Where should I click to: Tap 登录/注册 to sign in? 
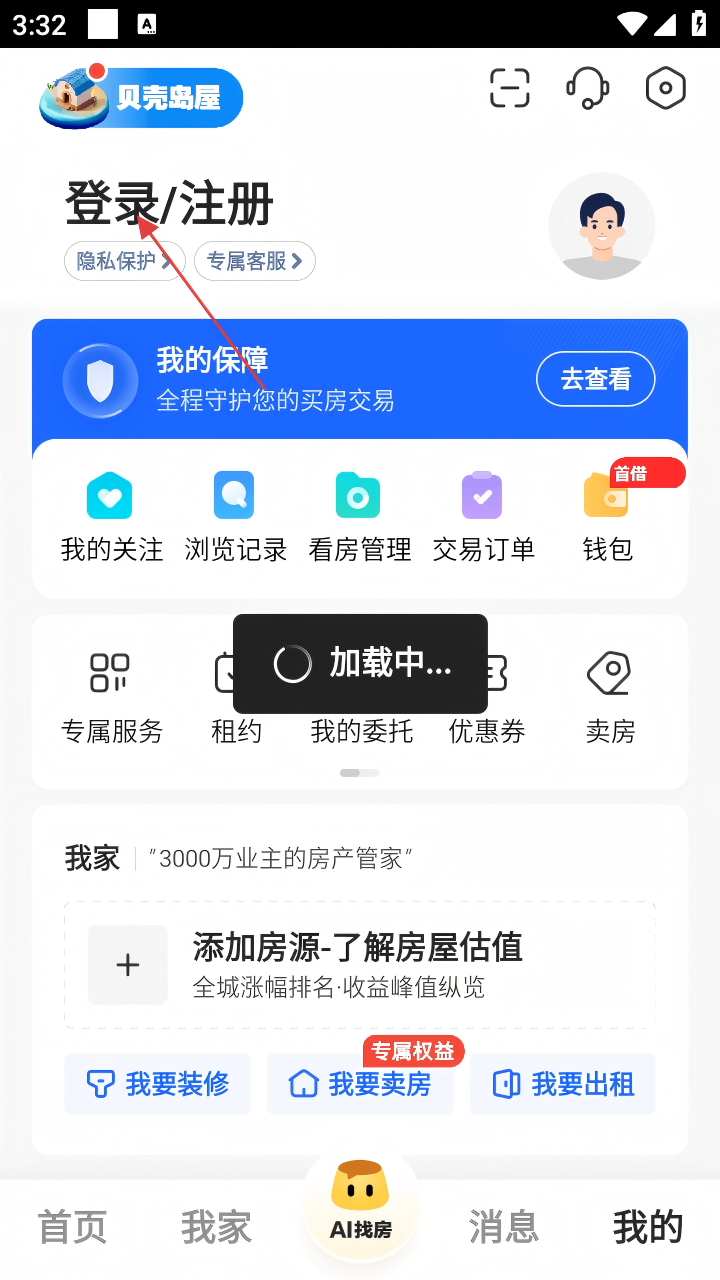click(x=169, y=204)
